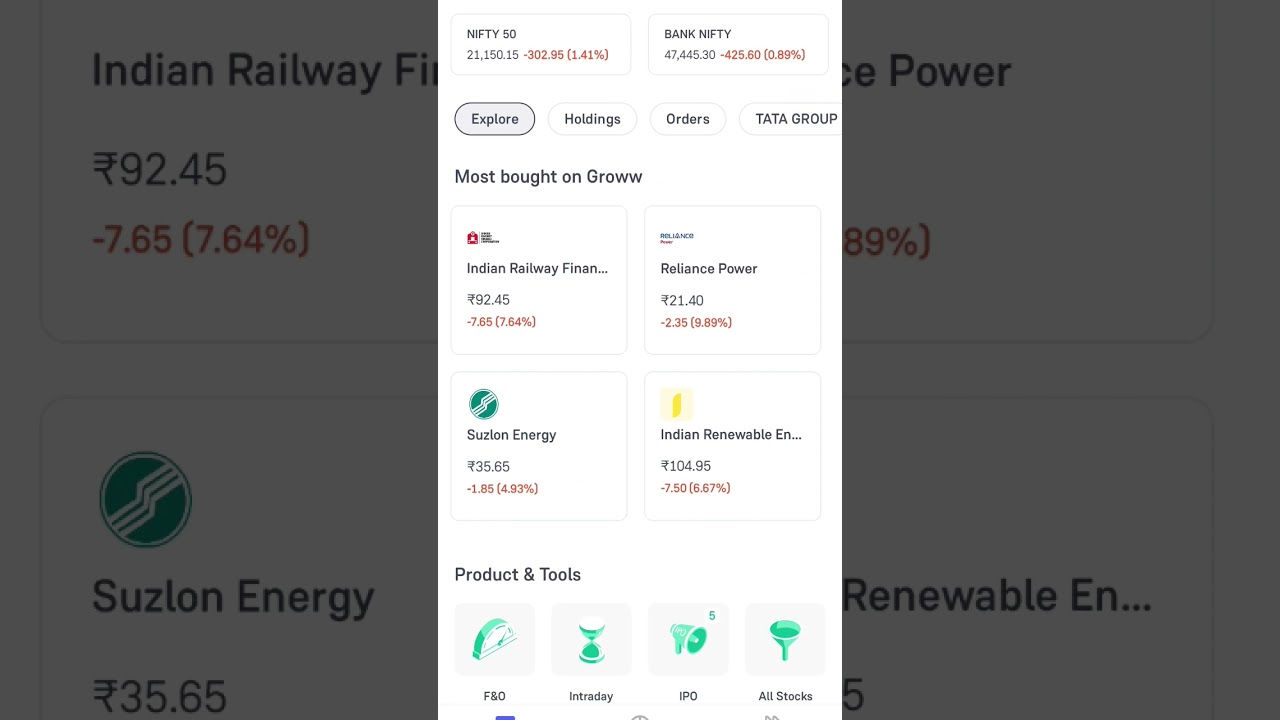Screen dimensions: 1280x720
Task: Select the Explore chip
Action: point(495,119)
